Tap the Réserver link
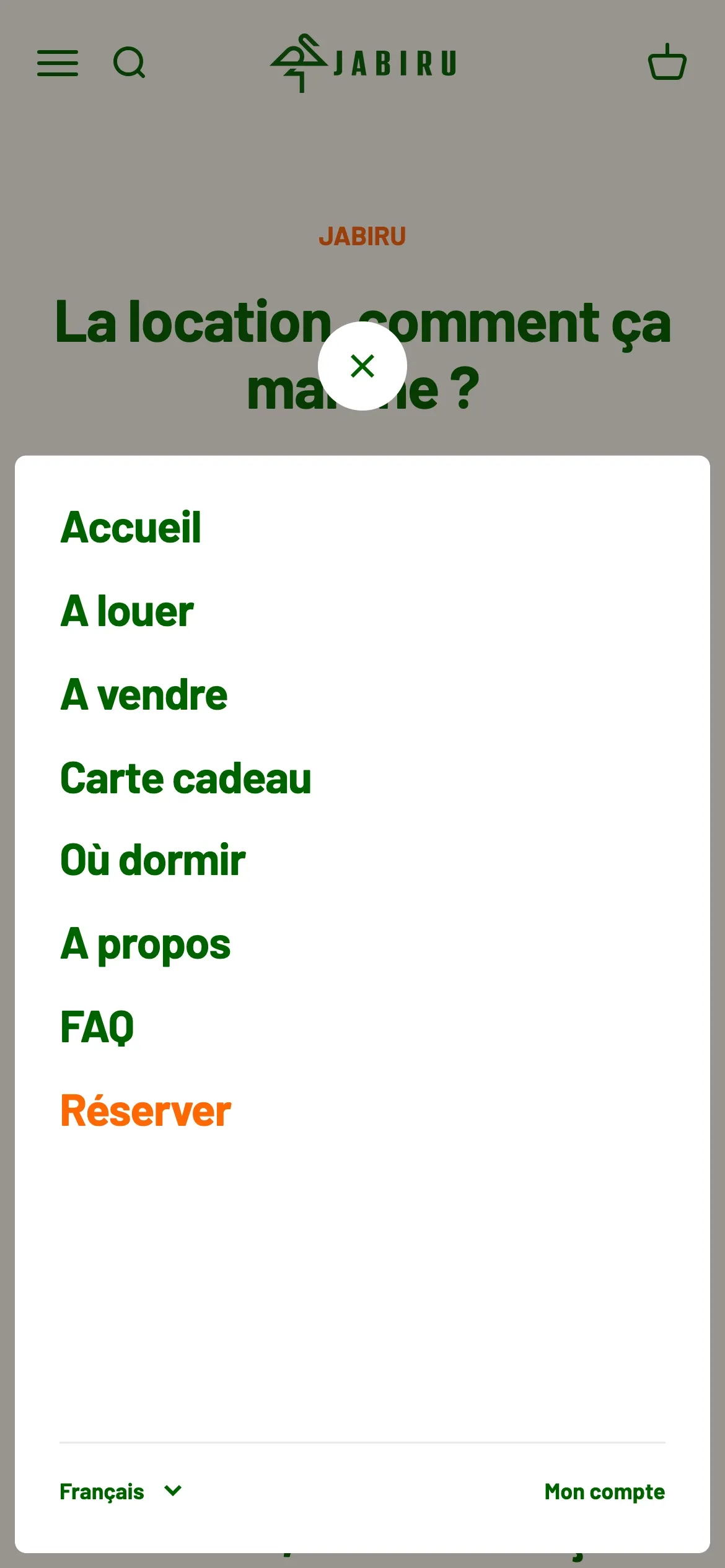 click(146, 1111)
